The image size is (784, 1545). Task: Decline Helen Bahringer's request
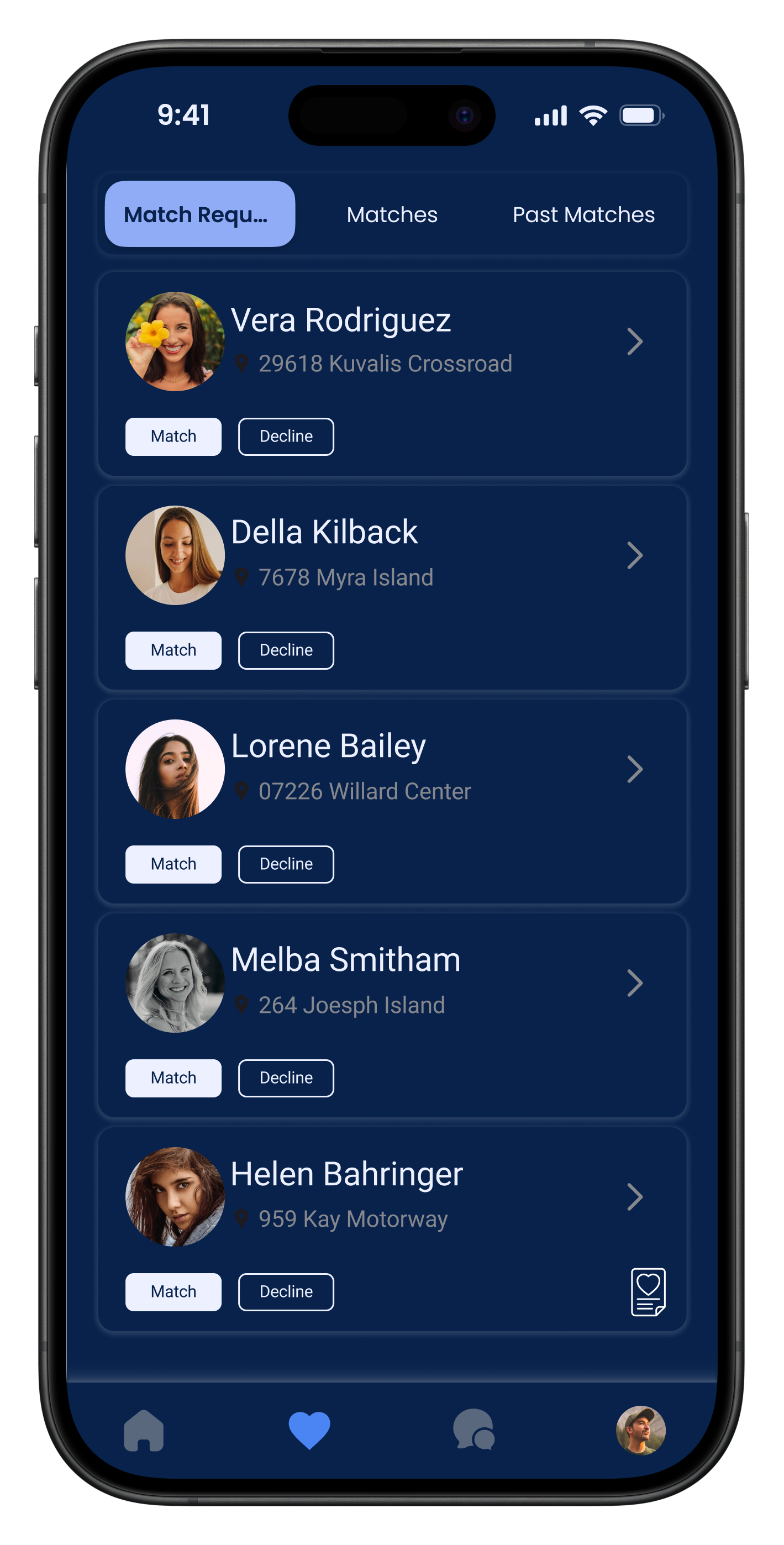pos(286,1291)
